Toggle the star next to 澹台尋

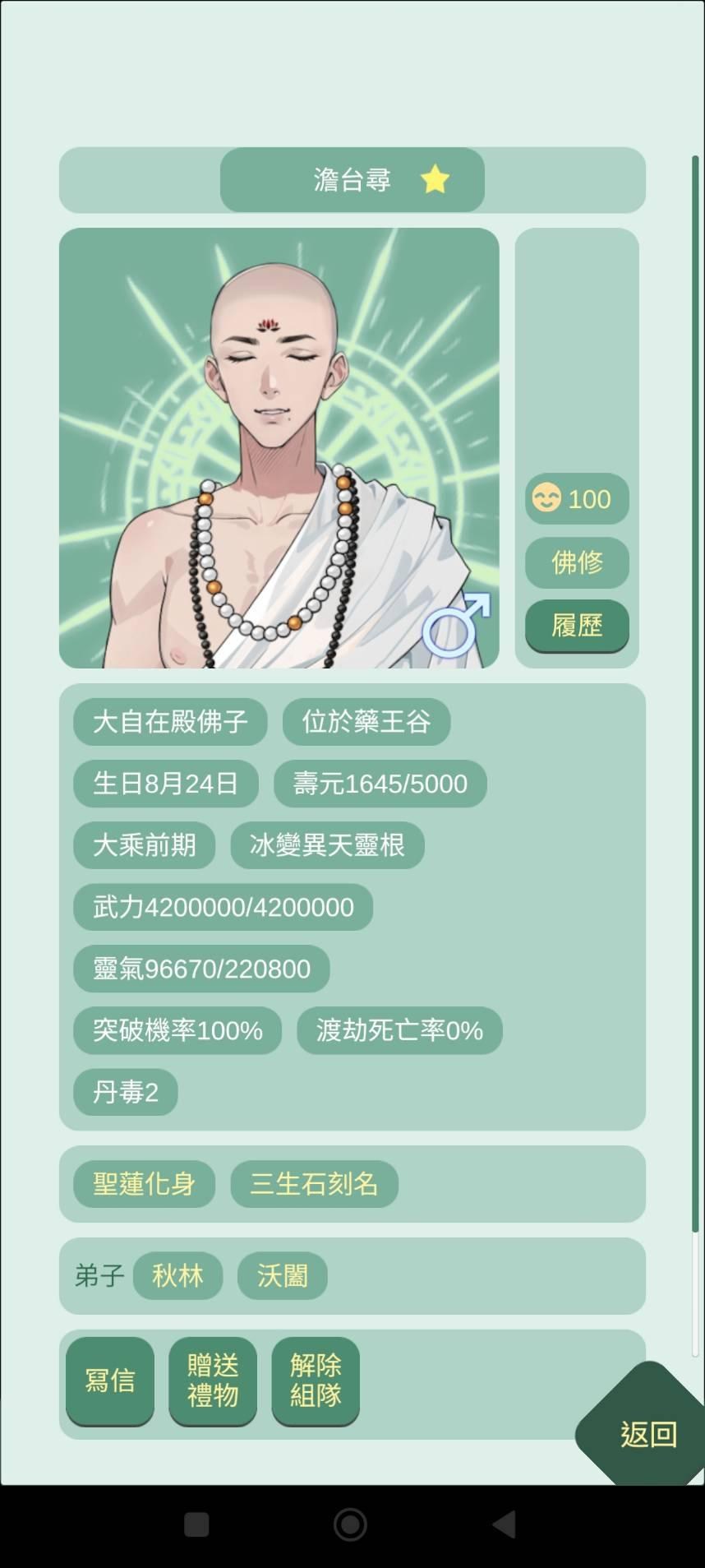coord(435,179)
